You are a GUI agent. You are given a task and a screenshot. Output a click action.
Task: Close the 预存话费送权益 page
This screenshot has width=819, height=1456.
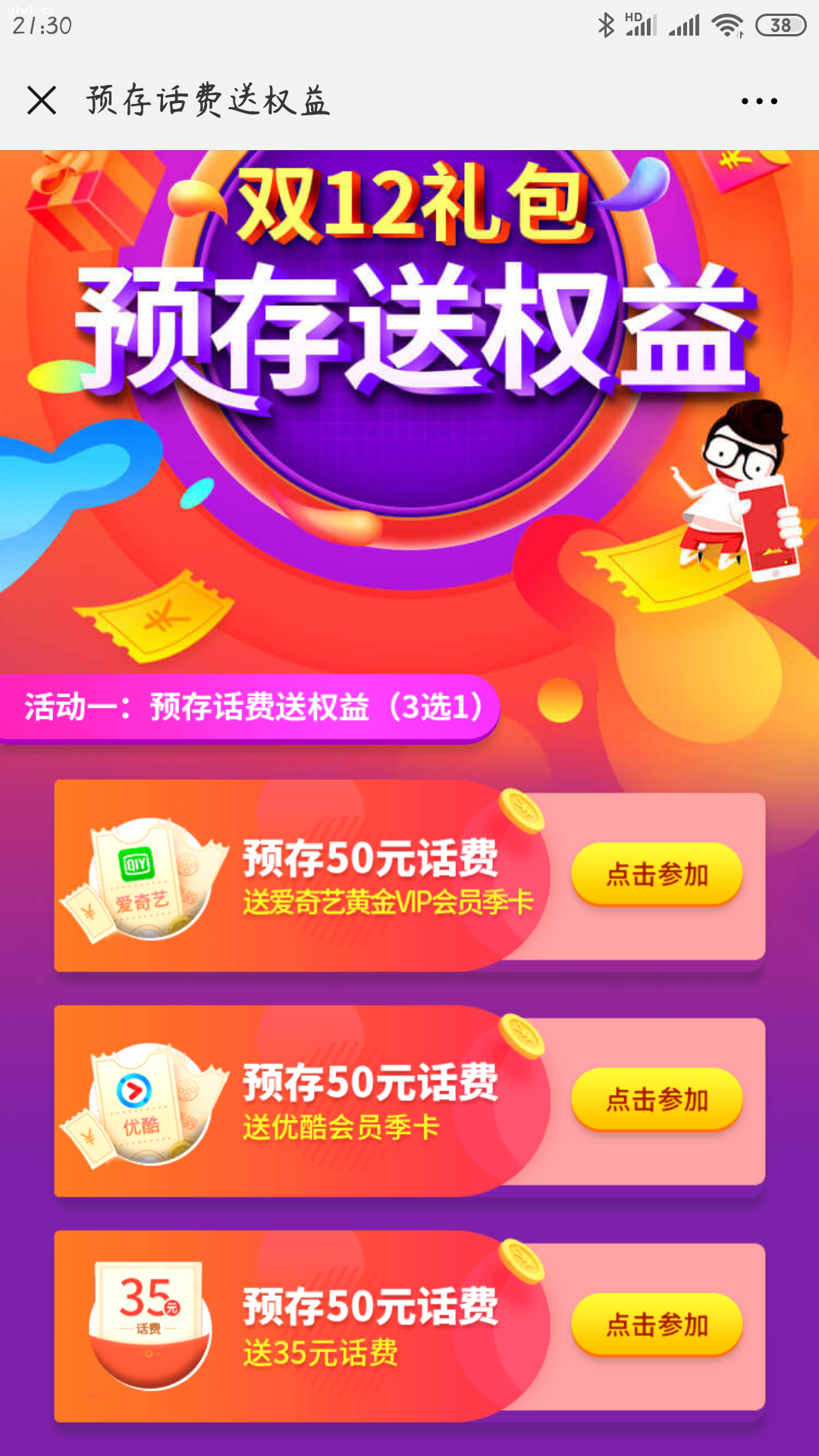tap(42, 100)
